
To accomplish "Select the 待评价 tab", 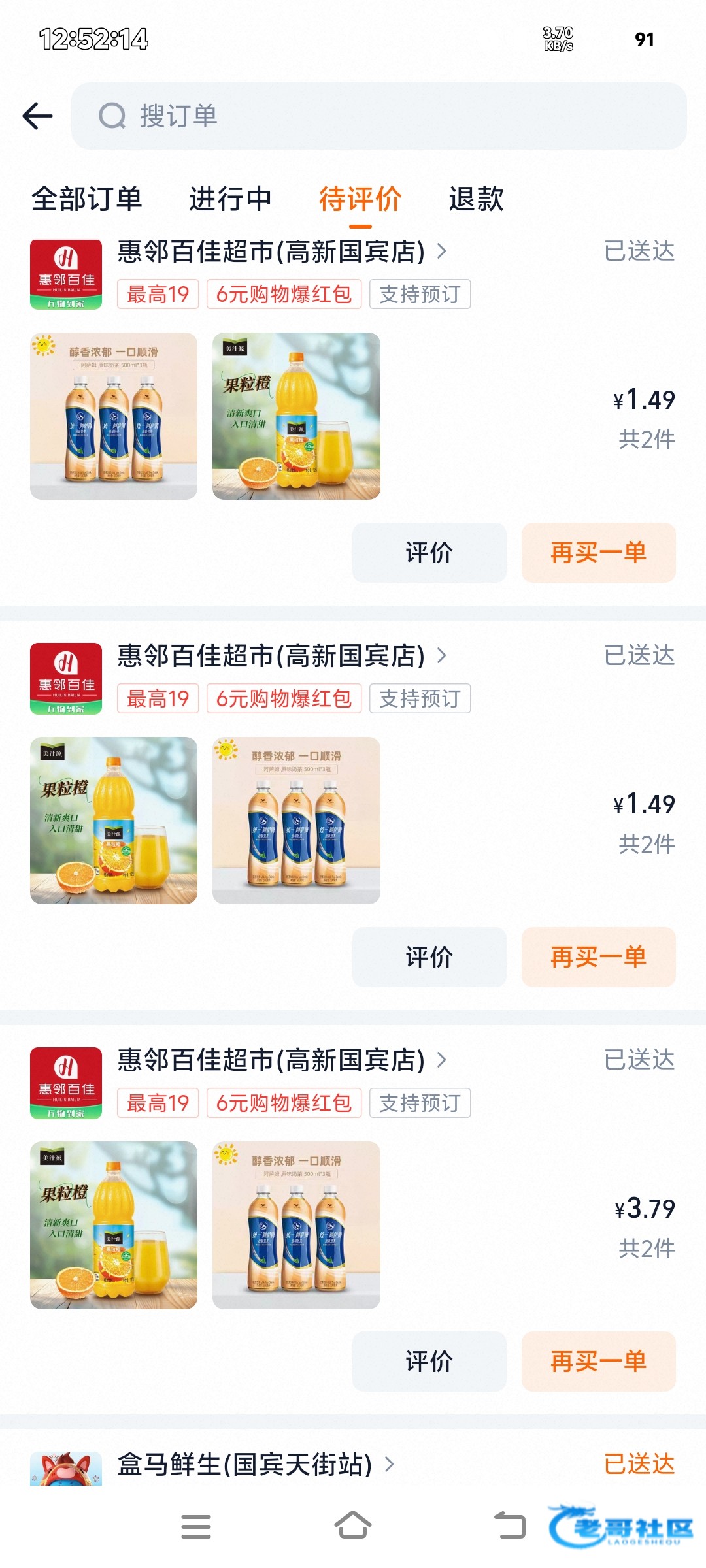I will pos(360,199).
